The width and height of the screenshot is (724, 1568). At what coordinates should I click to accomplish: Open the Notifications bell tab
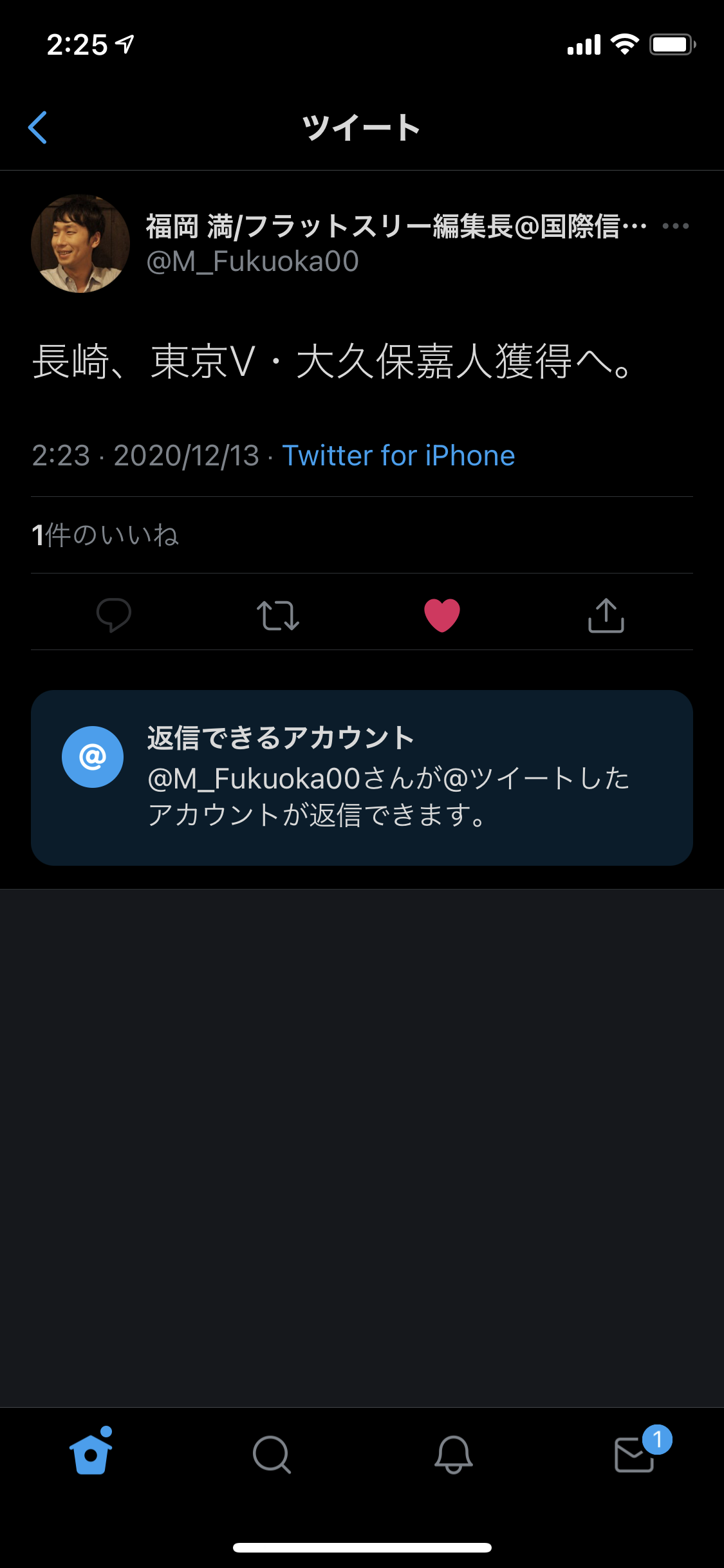pyautogui.click(x=453, y=1453)
